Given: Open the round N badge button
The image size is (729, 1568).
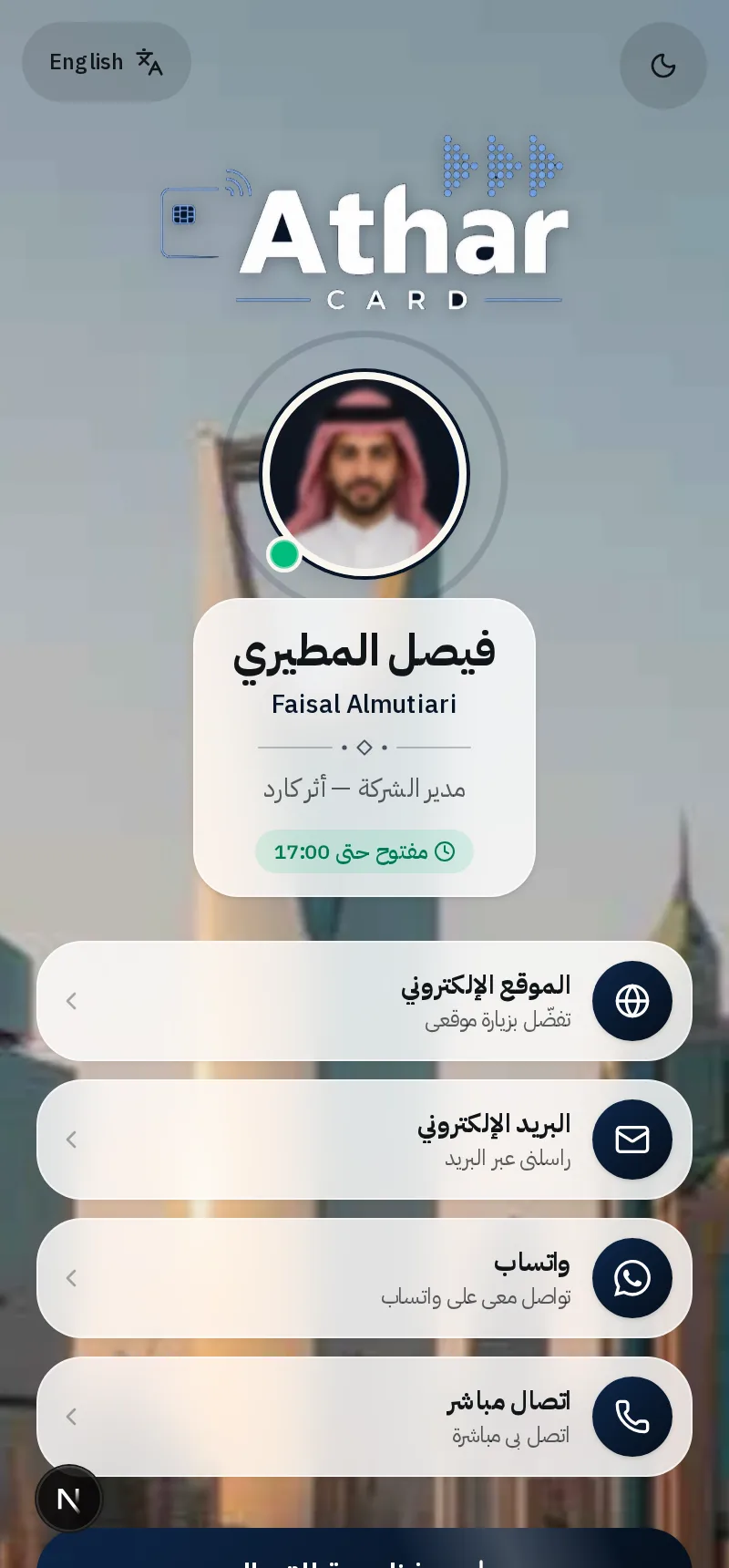Looking at the screenshot, I should pos(69,1499).
